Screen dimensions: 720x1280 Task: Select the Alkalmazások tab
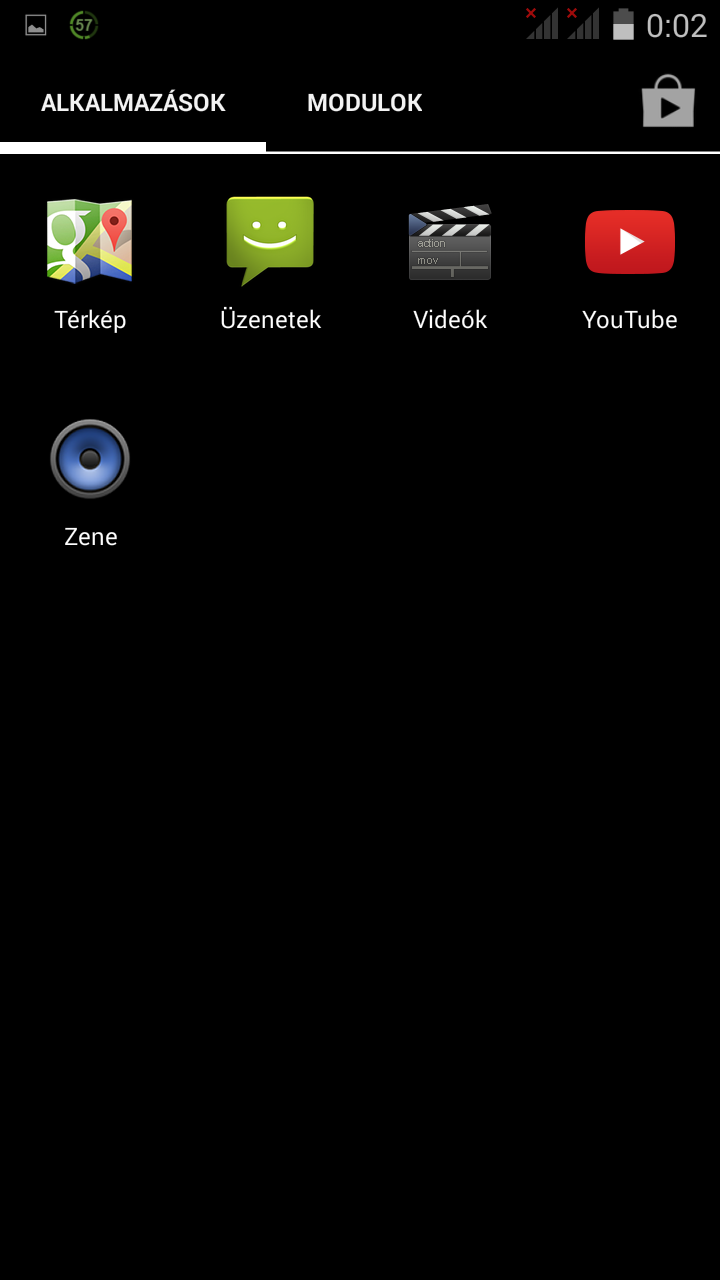click(x=133, y=103)
